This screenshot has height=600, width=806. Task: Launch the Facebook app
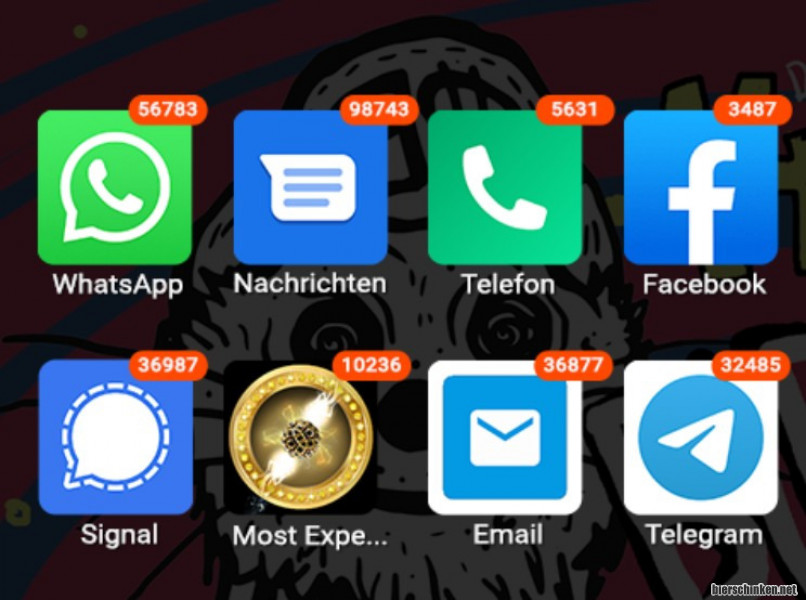click(x=701, y=187)
